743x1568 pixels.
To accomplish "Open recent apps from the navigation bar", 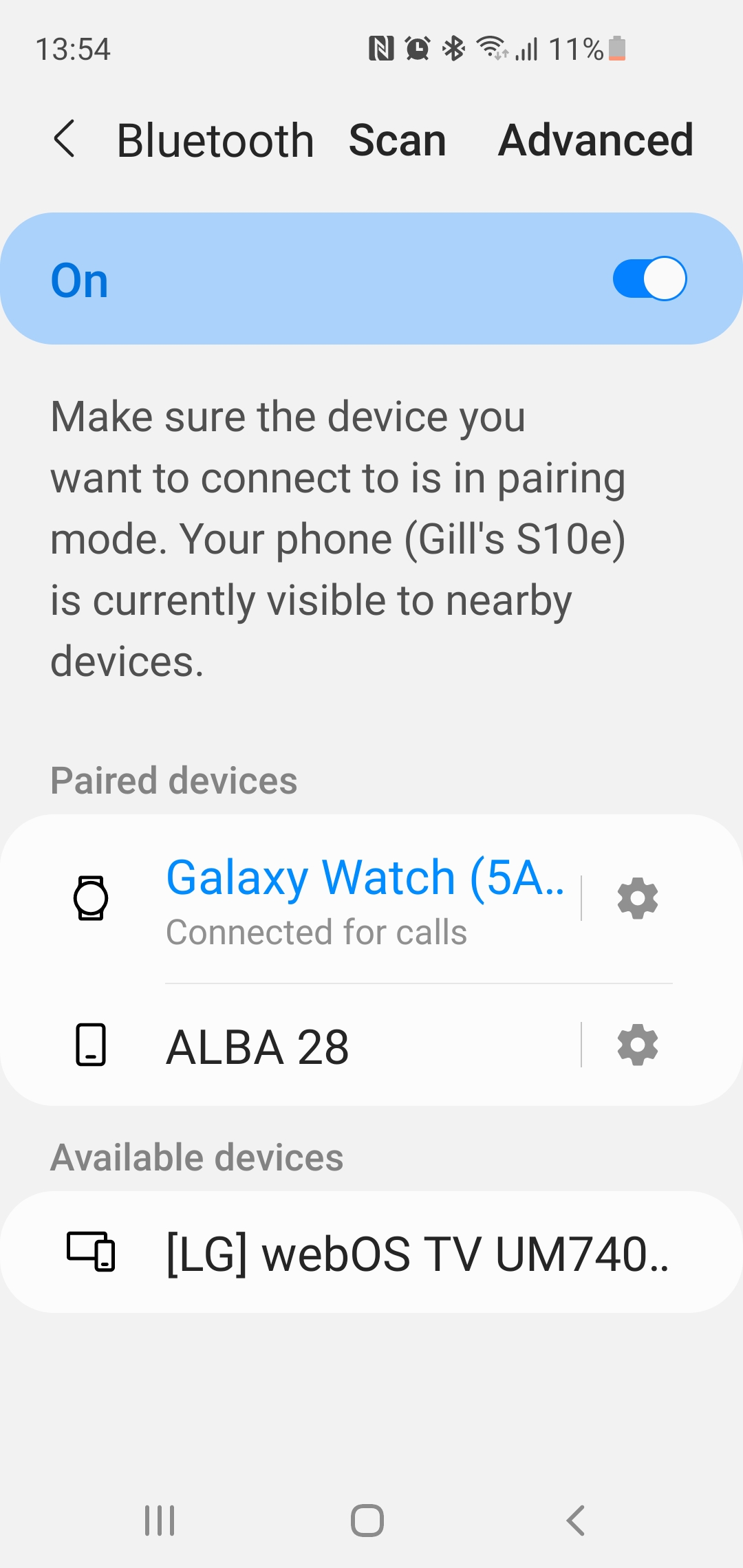I will (160, 1521).
